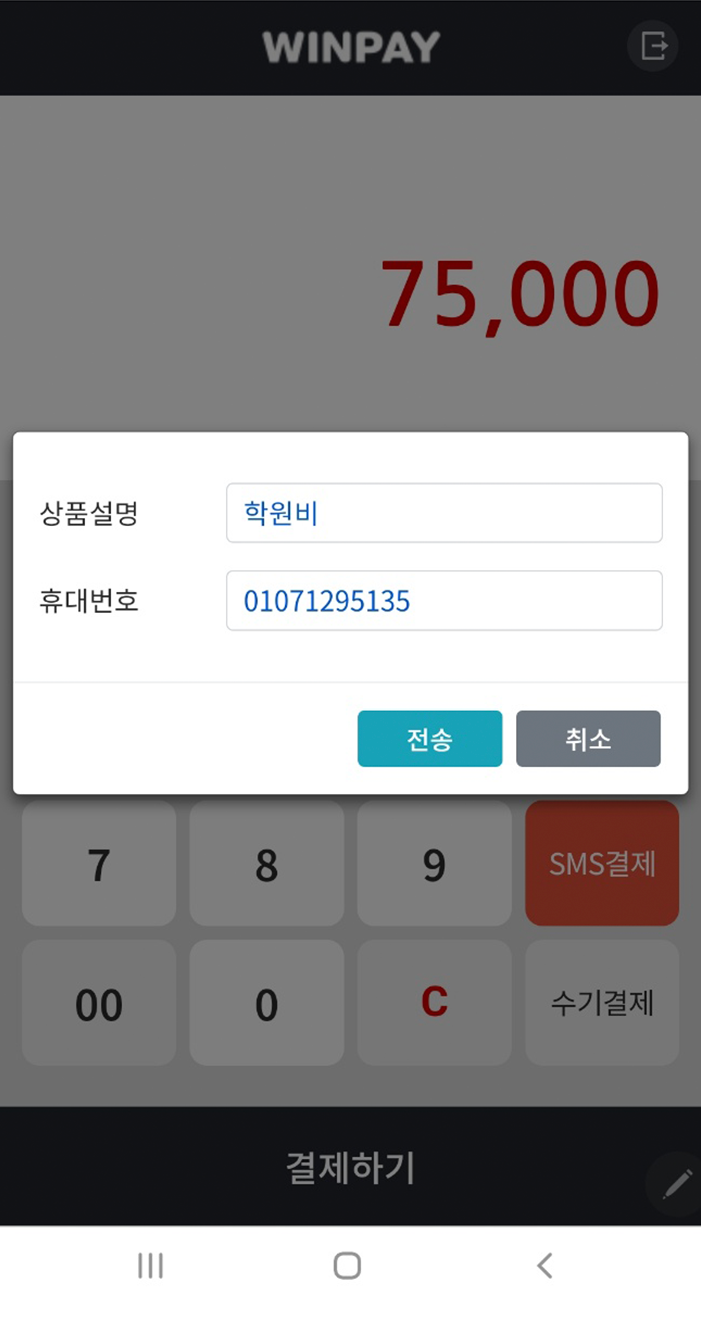
Task: Open recent apps from navigation bar
Action: [151, 1266]
